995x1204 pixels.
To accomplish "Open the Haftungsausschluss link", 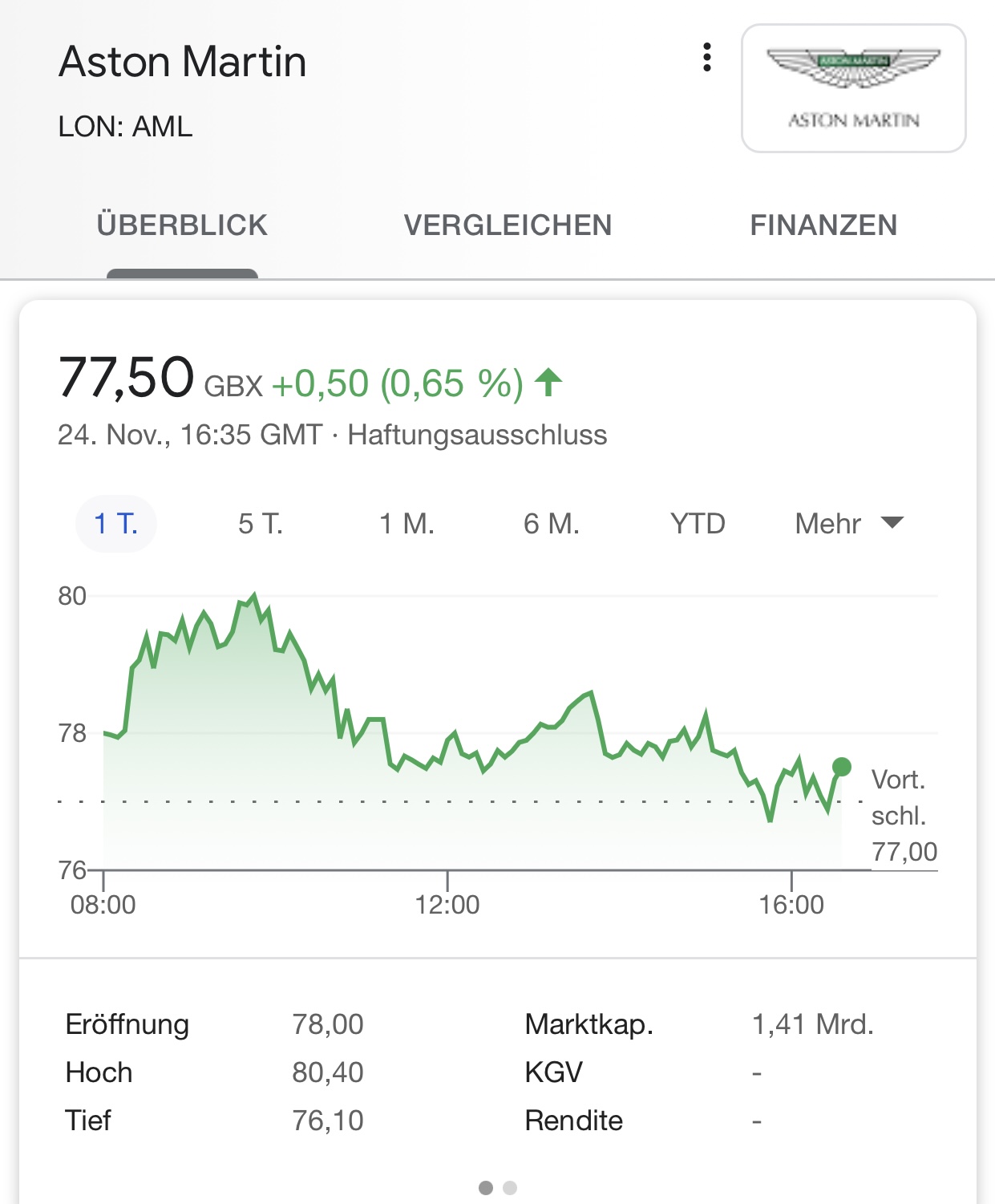I will tap(477, 435).
